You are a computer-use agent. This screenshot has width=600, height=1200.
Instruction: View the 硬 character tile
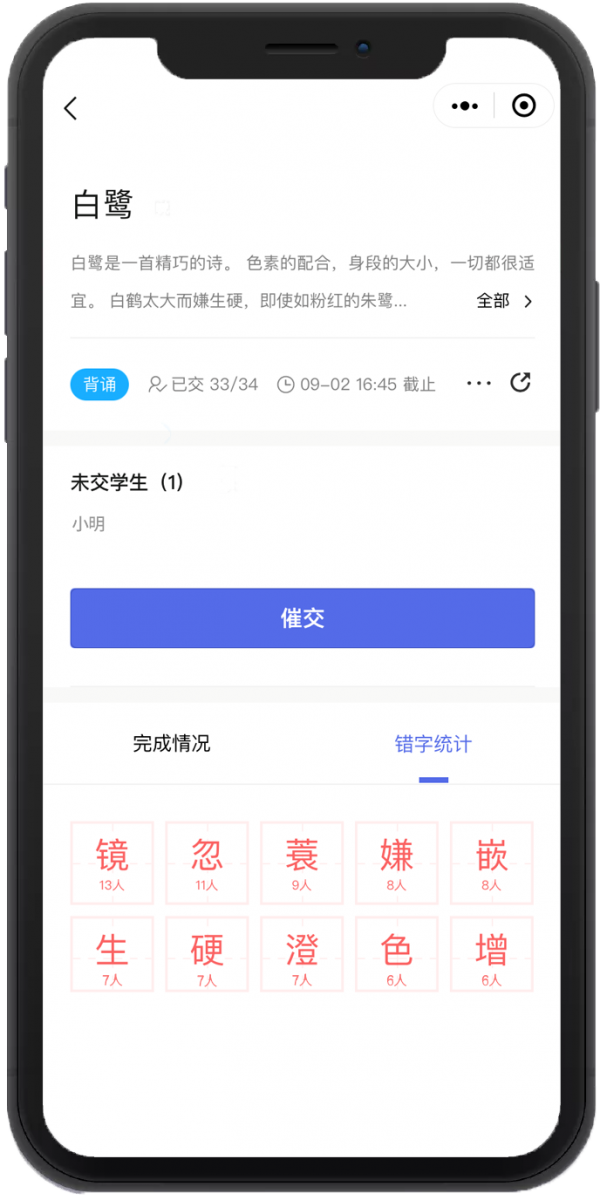[x=207, y=955]
